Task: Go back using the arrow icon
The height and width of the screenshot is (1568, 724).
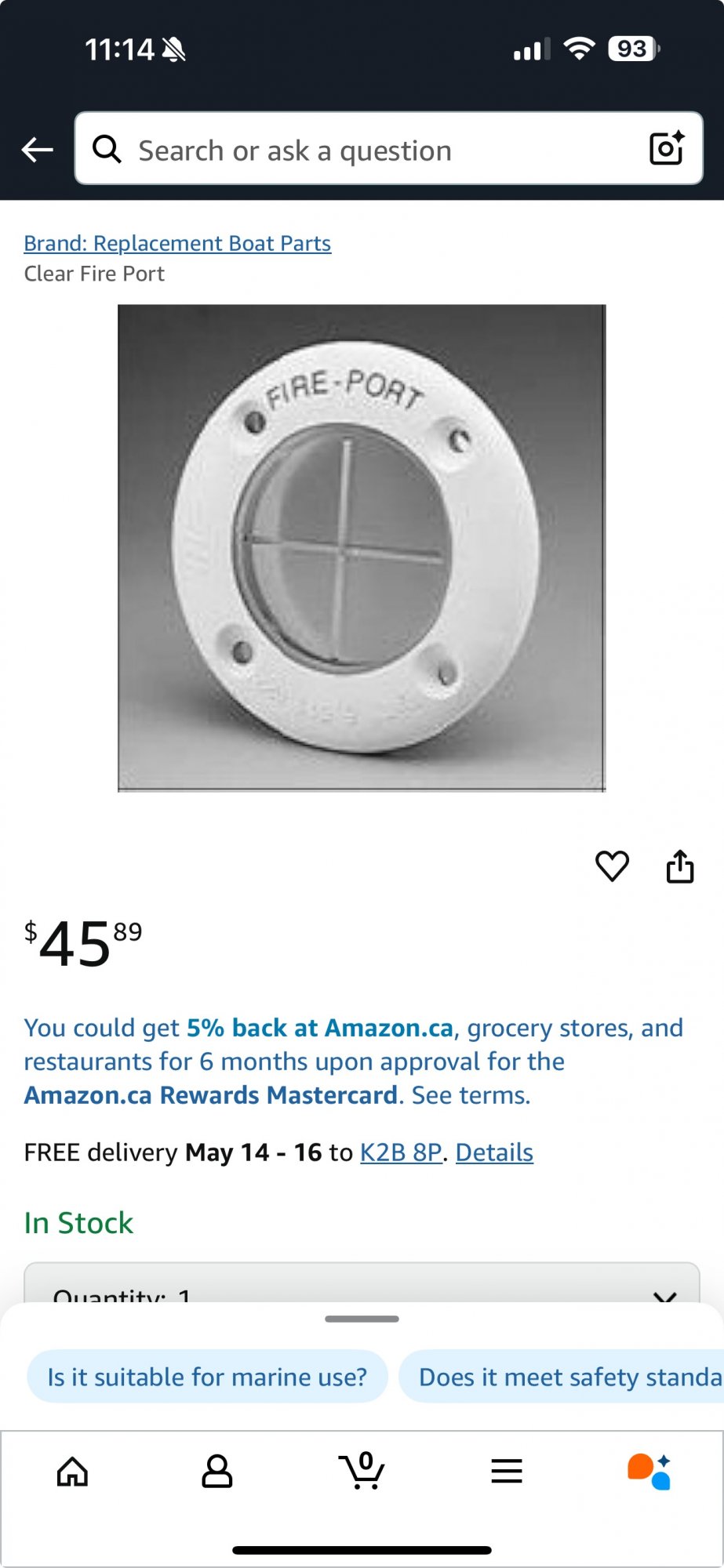Action: point(37,149)
